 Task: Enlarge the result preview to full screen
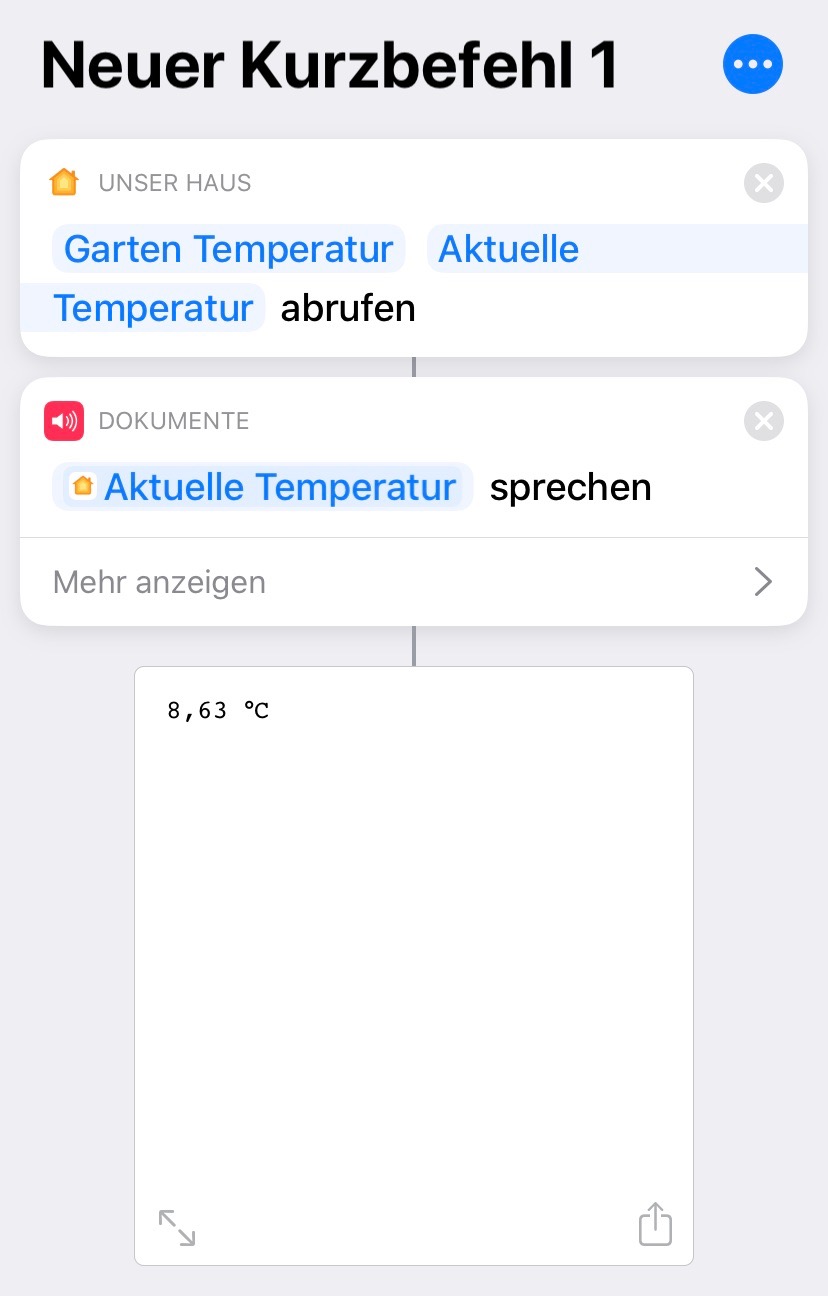coord(177,1227)
